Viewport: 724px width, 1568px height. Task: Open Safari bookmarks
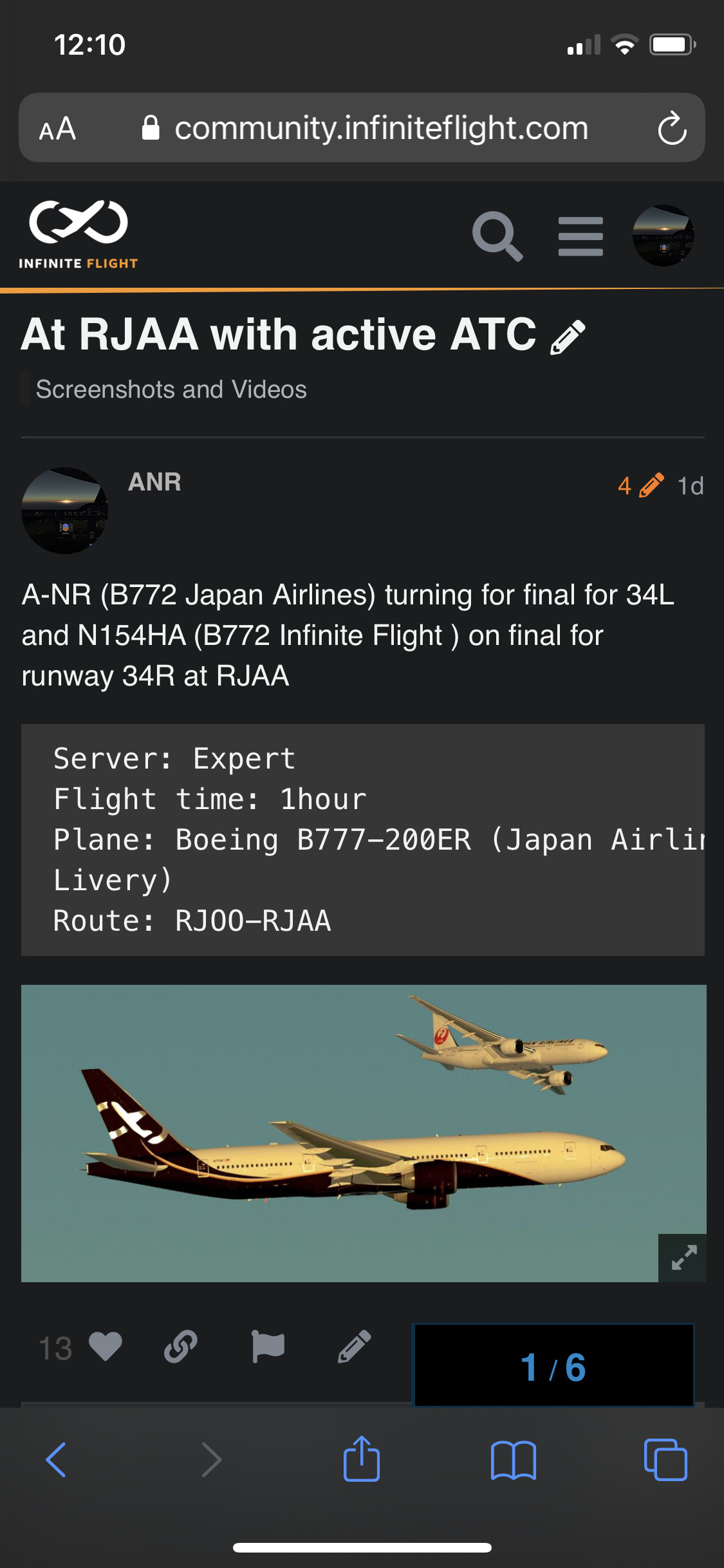click(x=513, y=1459)
